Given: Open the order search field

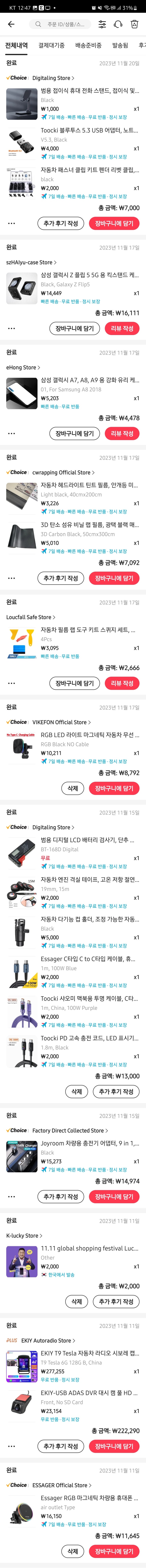Looking at the screenshot, I should (61, 24).
